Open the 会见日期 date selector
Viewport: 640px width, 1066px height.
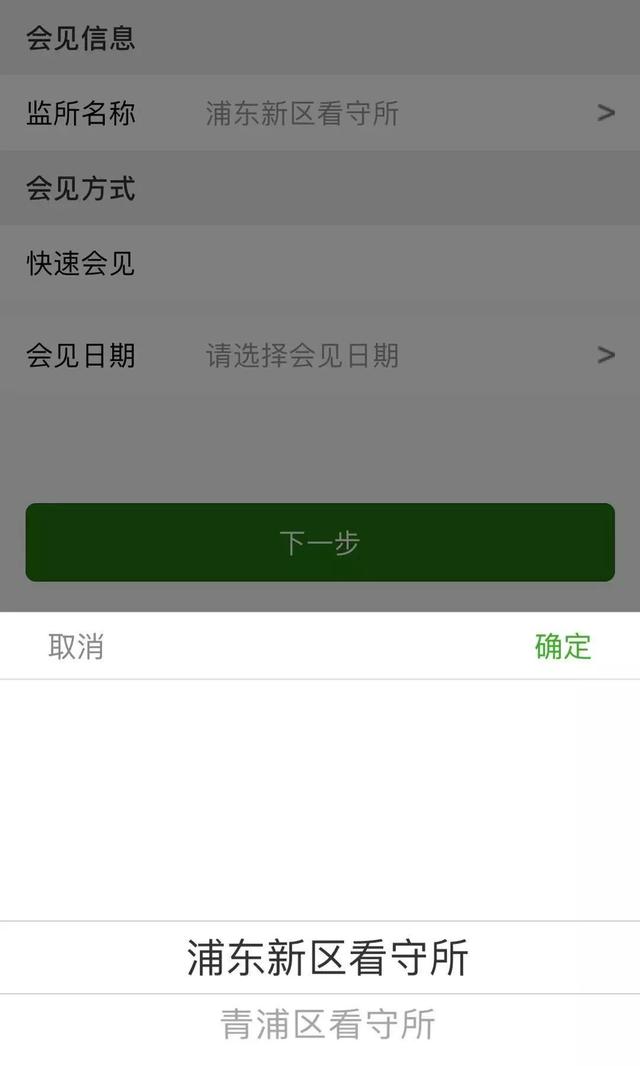(320, 355)
